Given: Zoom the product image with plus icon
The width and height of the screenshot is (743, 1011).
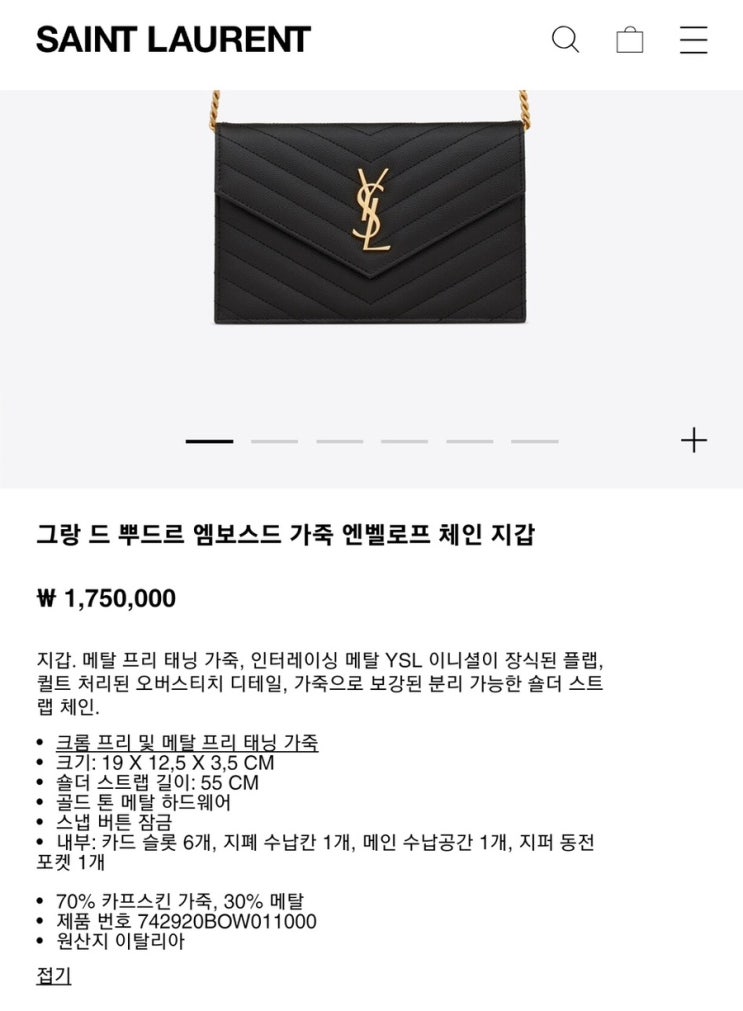Looking at the screenshot, I should [693, 440].
